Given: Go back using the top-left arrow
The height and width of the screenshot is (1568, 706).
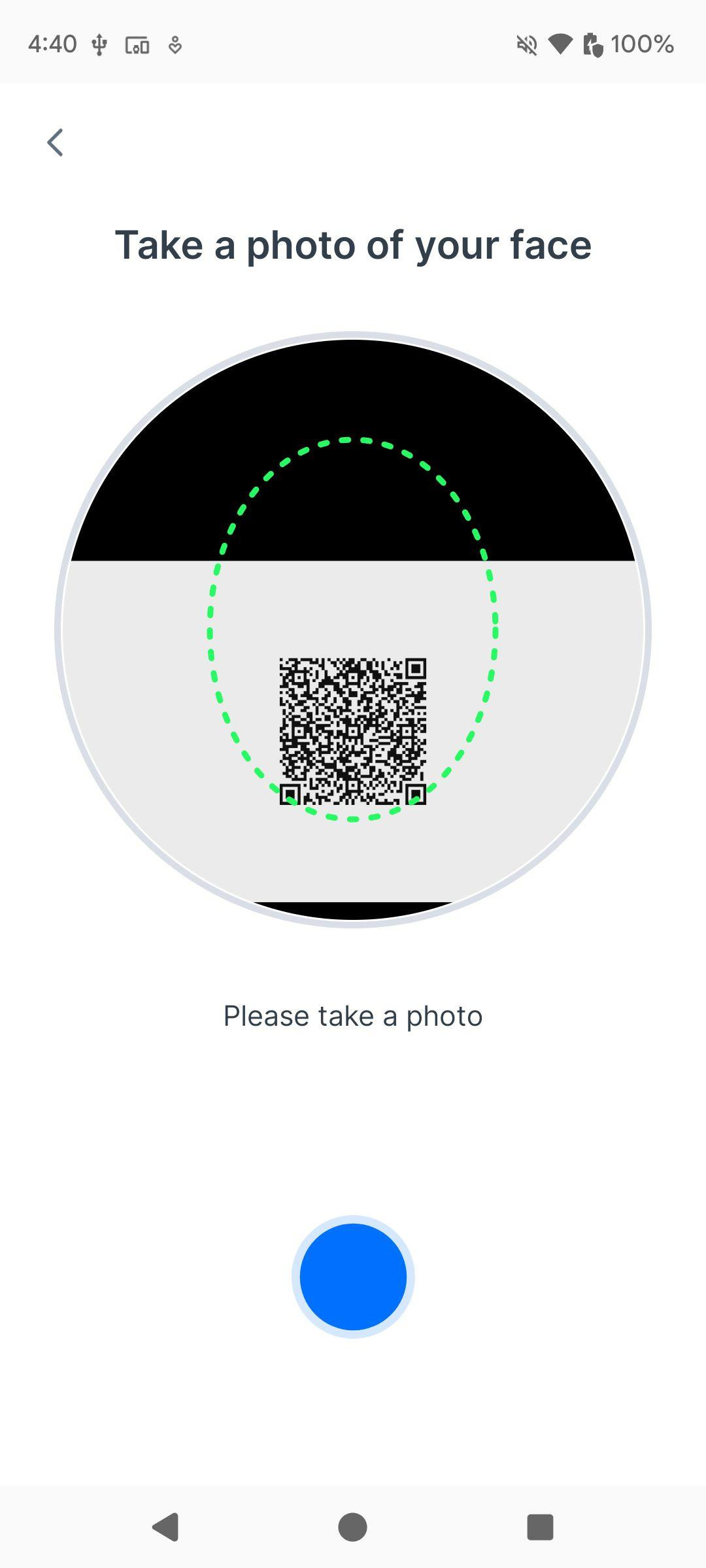Looking at the screenshot, I should point(56,142).
